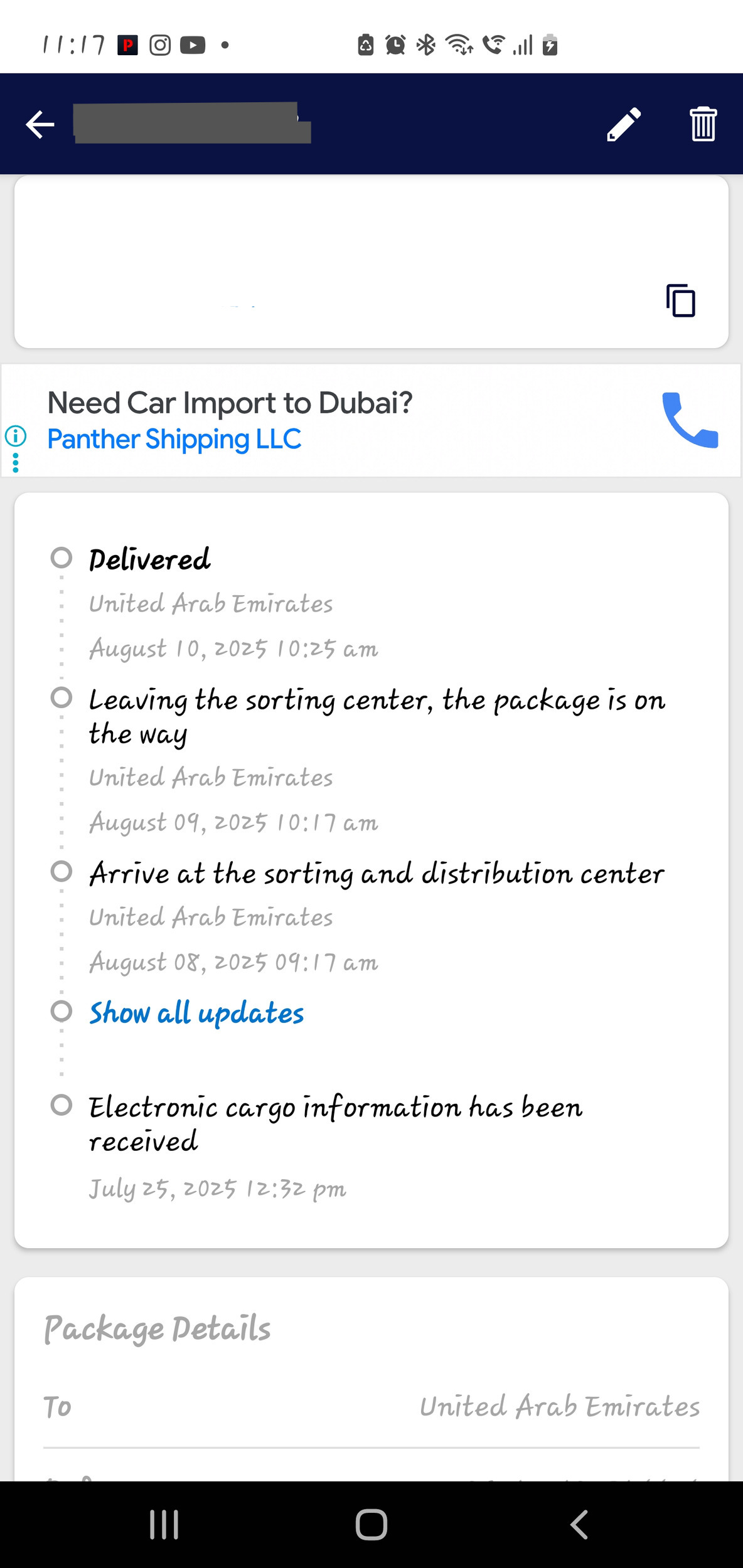Open recent apps from navigation bar
Image resolution: width=743 pixels, height=1568 pixels.
164,1524
